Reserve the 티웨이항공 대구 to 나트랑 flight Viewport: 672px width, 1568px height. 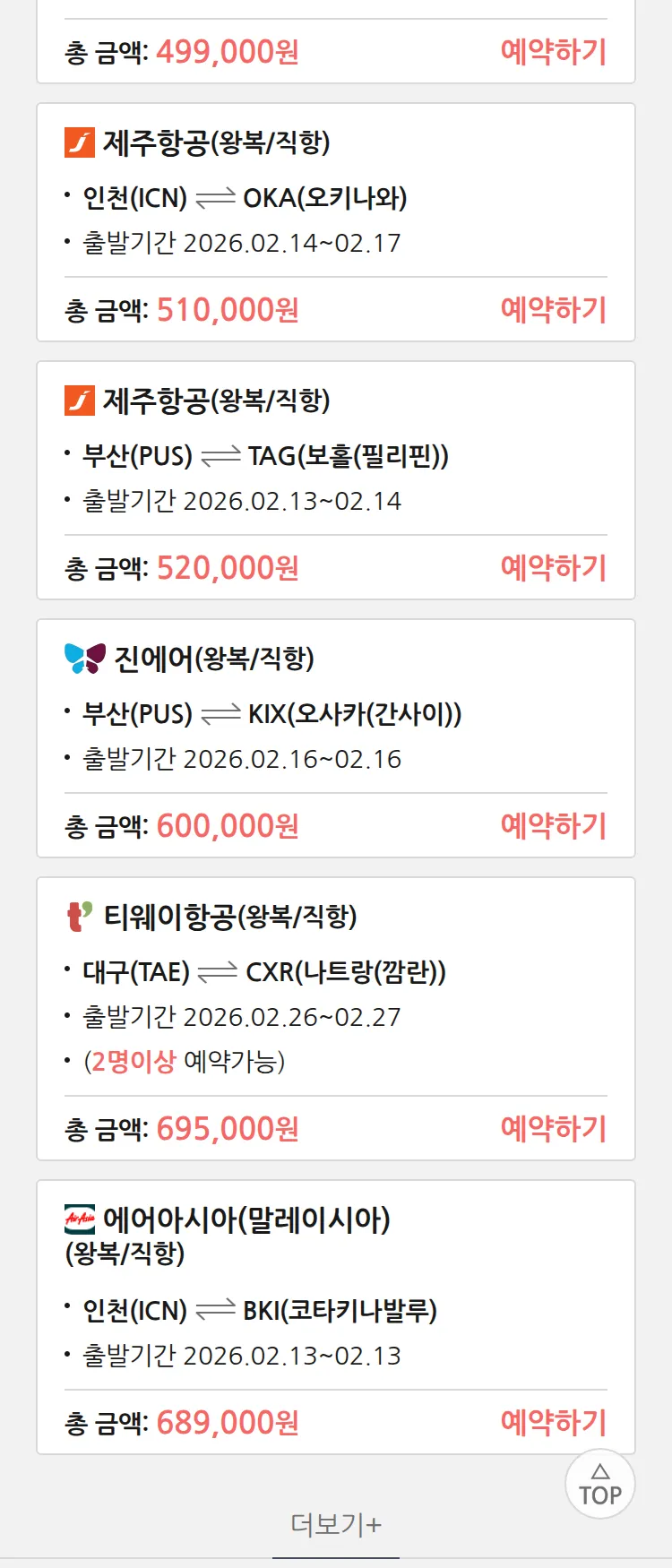point(553,1129)
